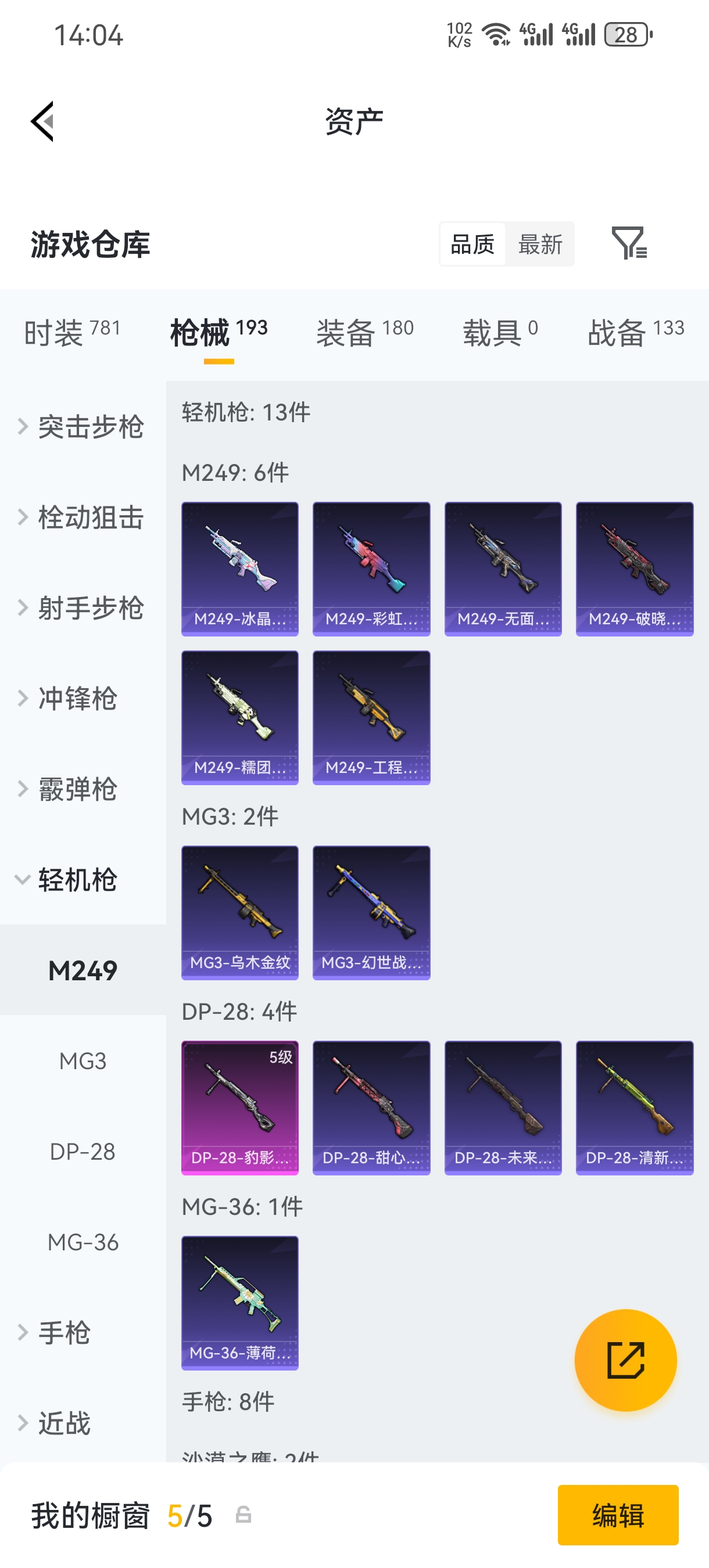Open the MG-36-薄荷 skin tile

coord(240,1303)
